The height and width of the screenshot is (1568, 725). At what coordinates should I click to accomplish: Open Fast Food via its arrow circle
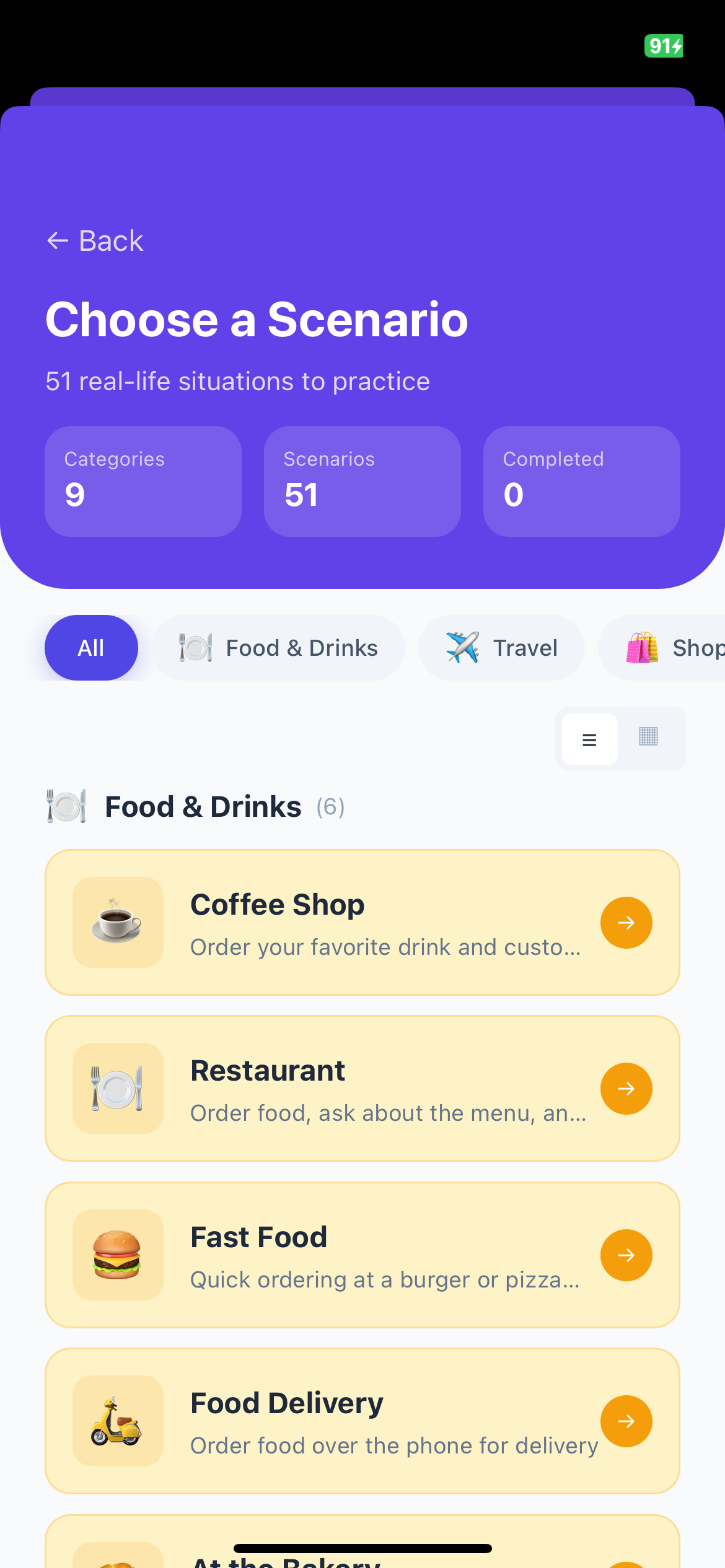(626, 1255)
